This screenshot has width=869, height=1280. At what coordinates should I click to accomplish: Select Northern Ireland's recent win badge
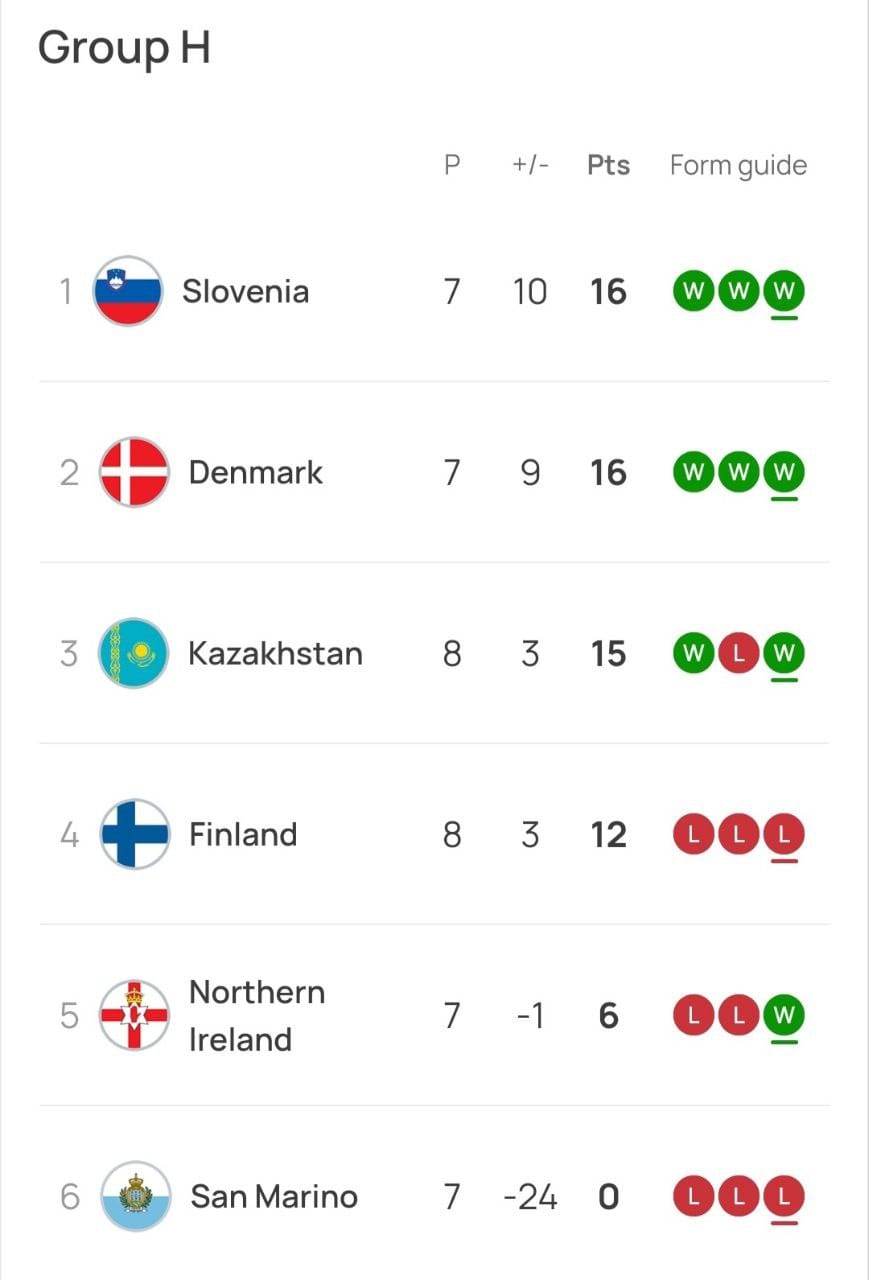coord(784,1015)
